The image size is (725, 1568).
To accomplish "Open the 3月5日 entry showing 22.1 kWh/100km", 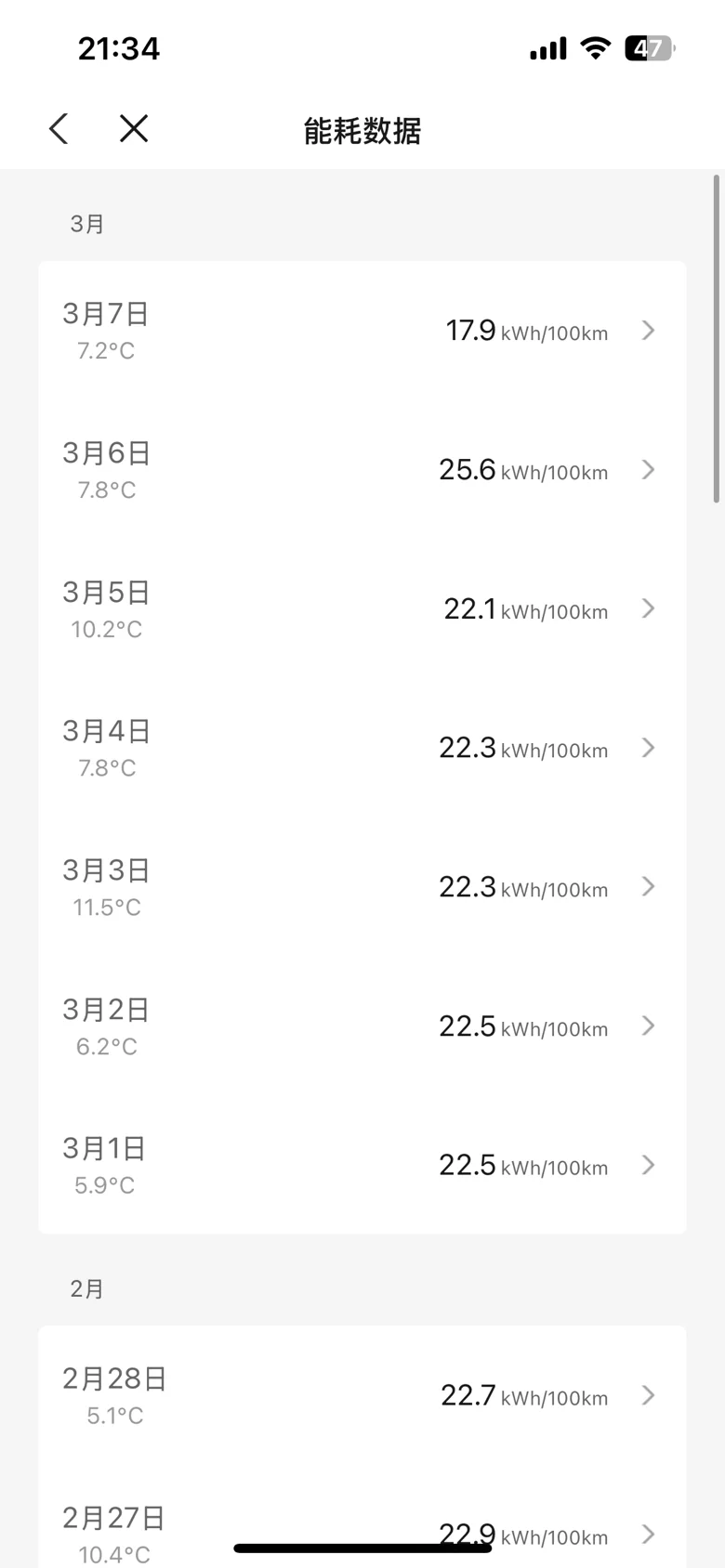I will tap(362, 609).
